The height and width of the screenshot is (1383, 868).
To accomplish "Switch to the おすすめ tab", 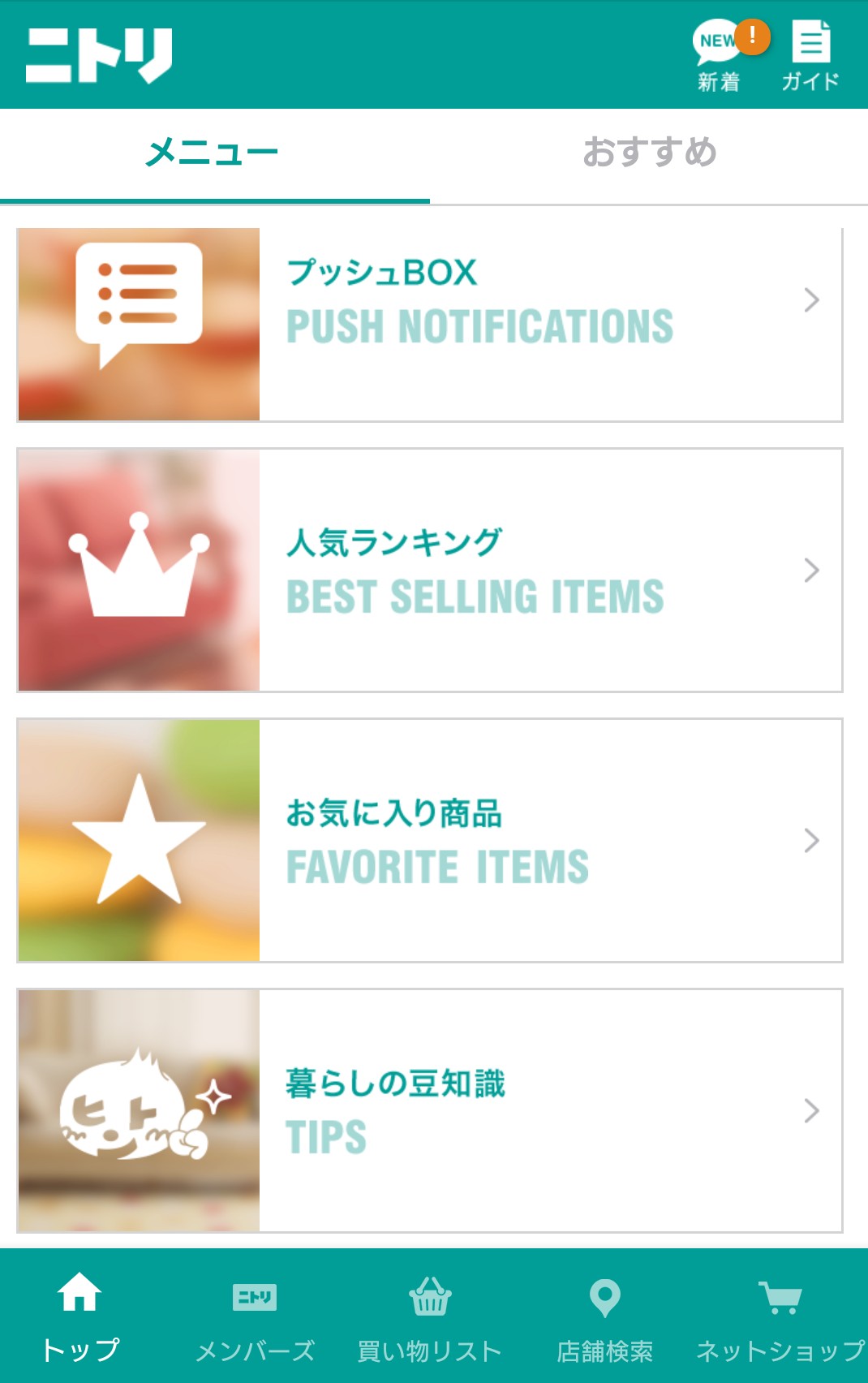I will tap(650, 153).
